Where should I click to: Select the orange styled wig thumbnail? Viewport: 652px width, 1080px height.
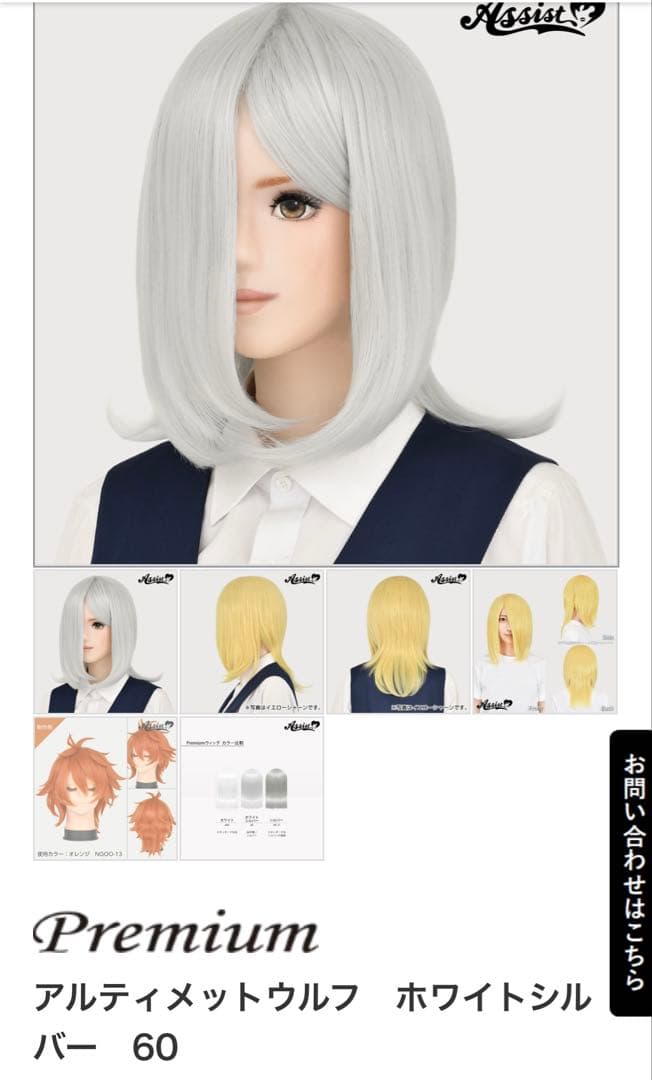tap(105, 788)
